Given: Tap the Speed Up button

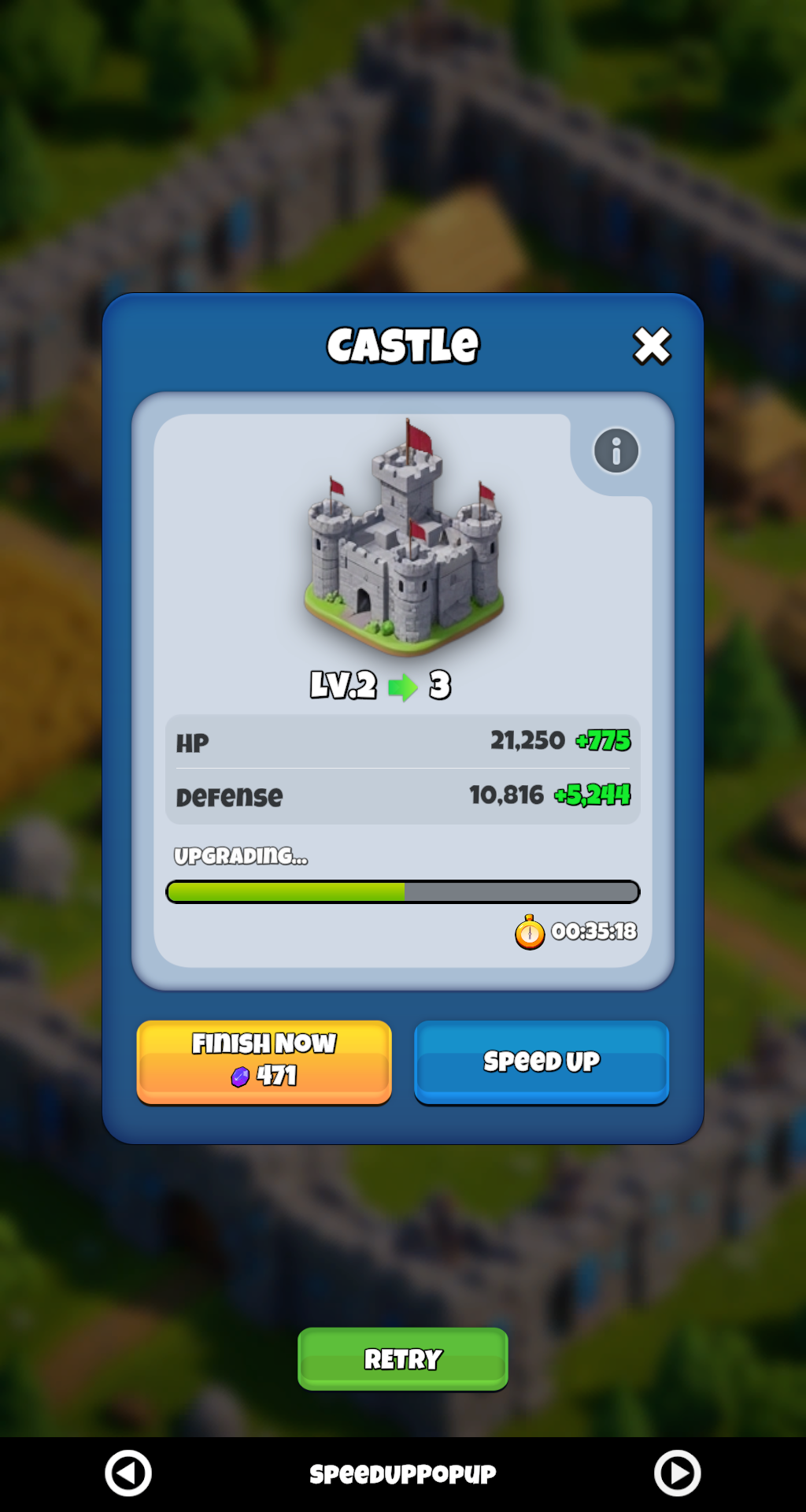Looking at the screenshot, I should [x=542, y=1061].
